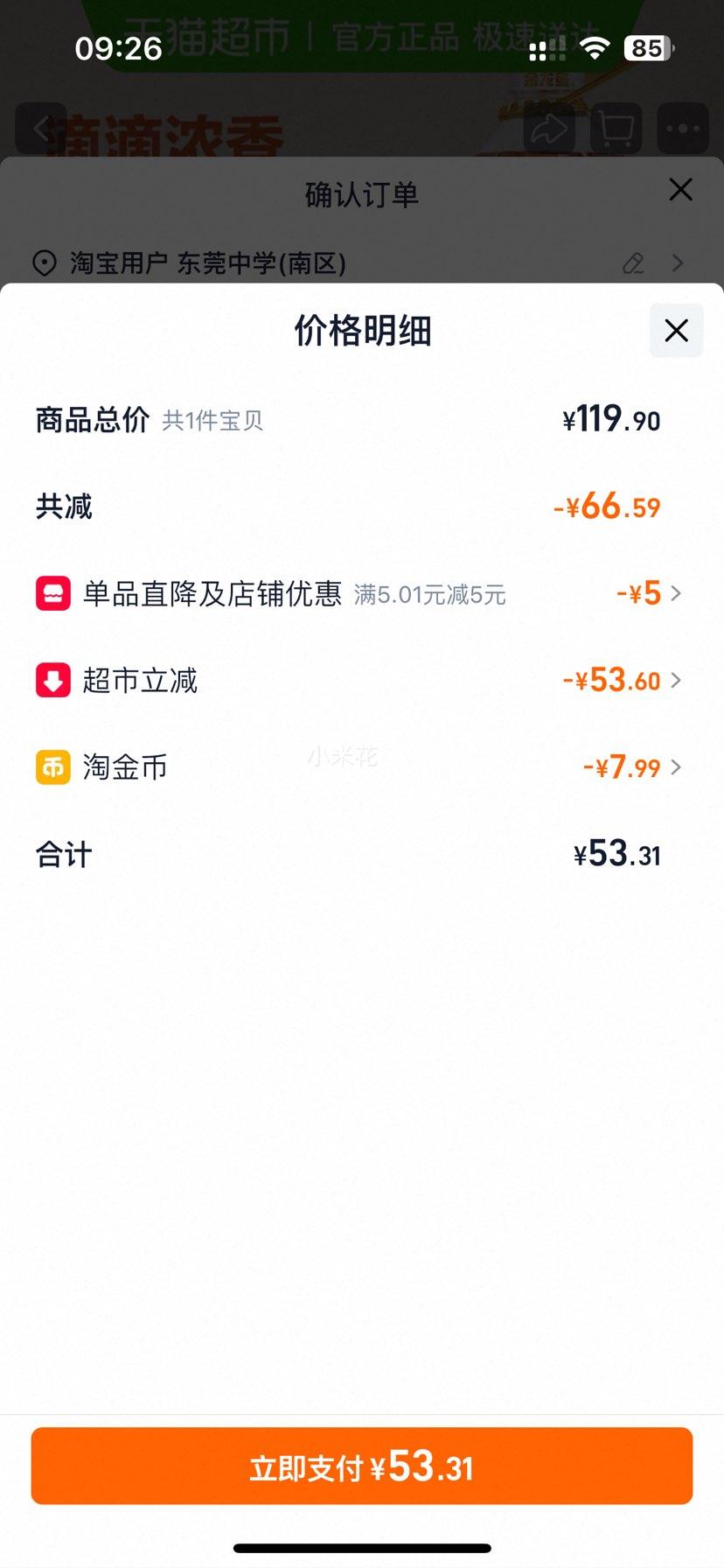Open 超市立减 discount details
Image resolution: width=724 pixels, height=1568 pixels.
pyautogui.click(x=361, y=680)
